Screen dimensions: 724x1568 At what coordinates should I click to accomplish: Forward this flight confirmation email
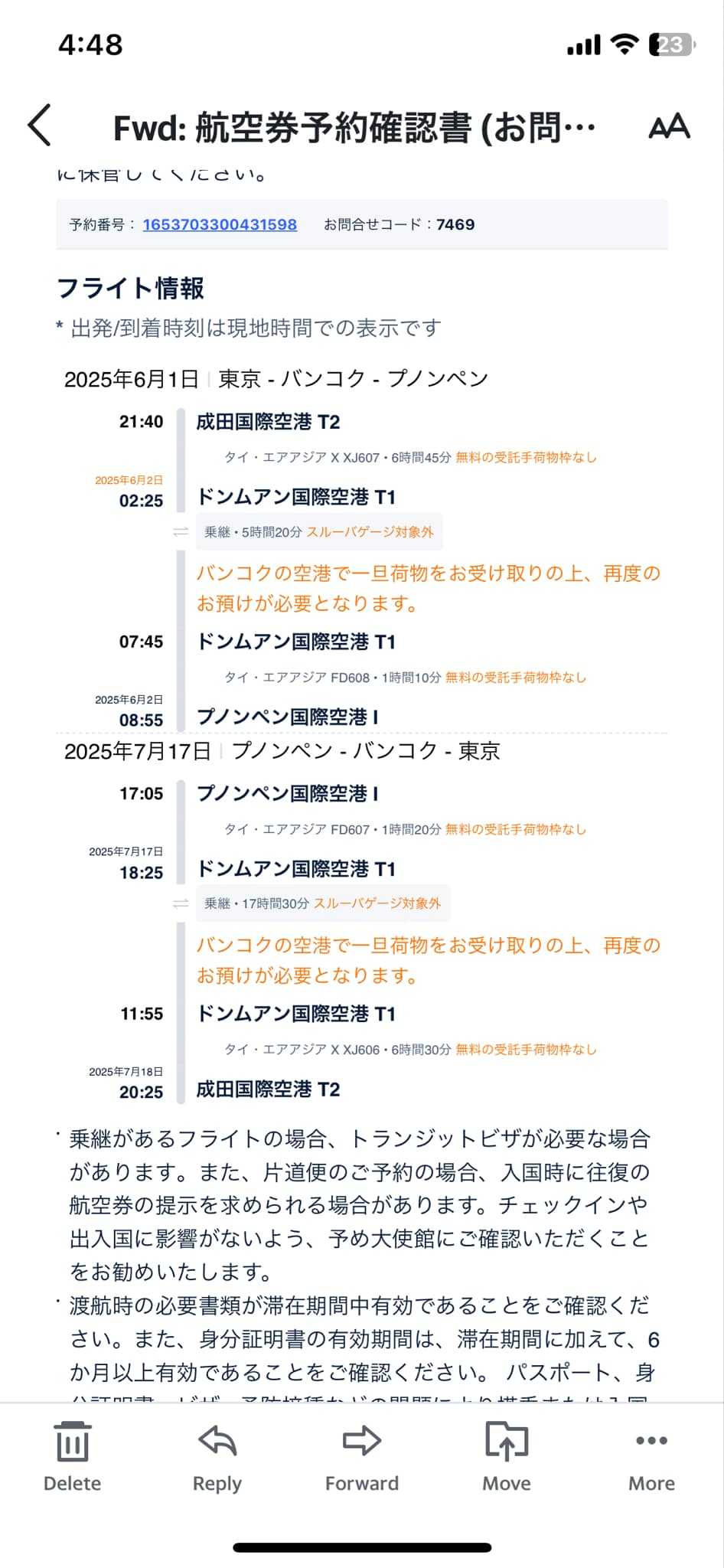point(362,1457)
